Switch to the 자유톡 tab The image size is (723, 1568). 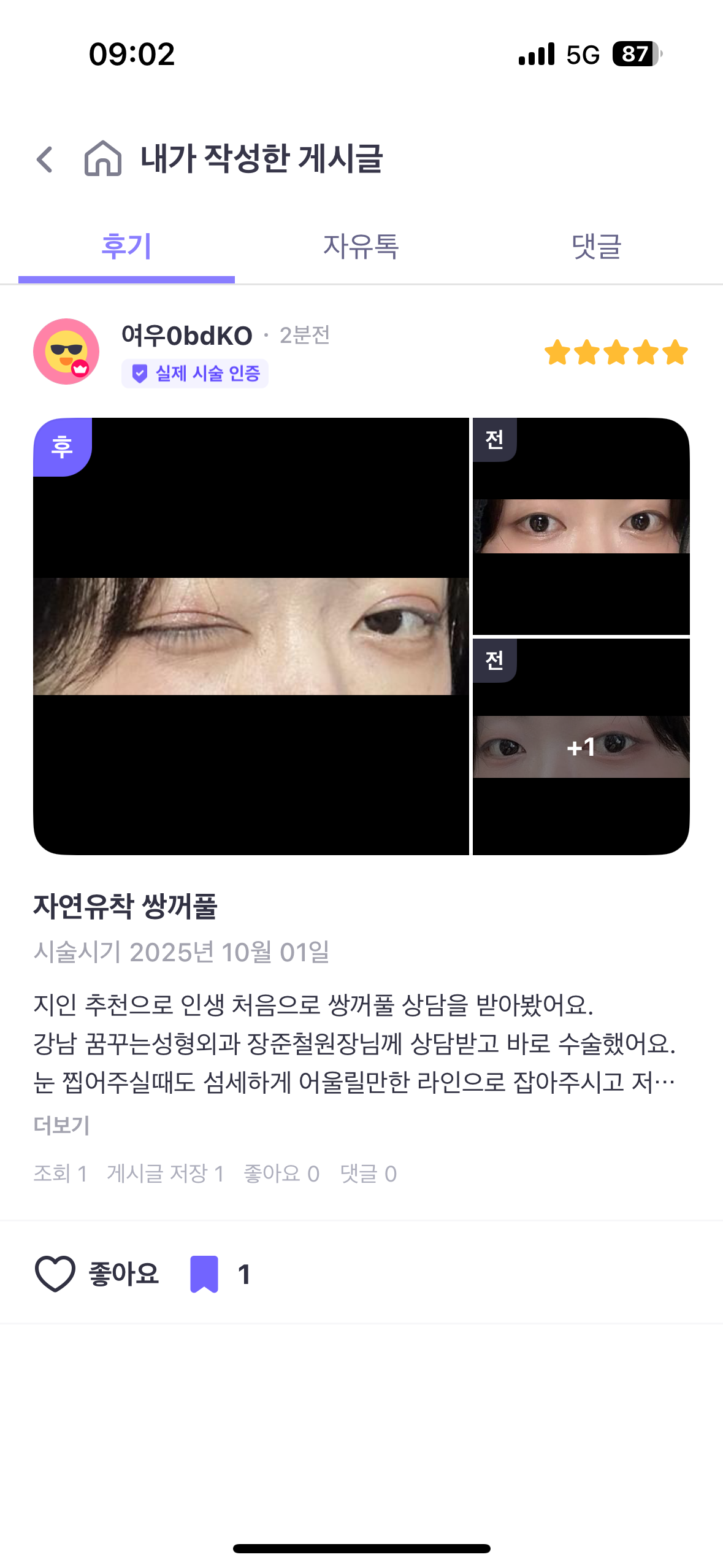click(x=361, y=247)
